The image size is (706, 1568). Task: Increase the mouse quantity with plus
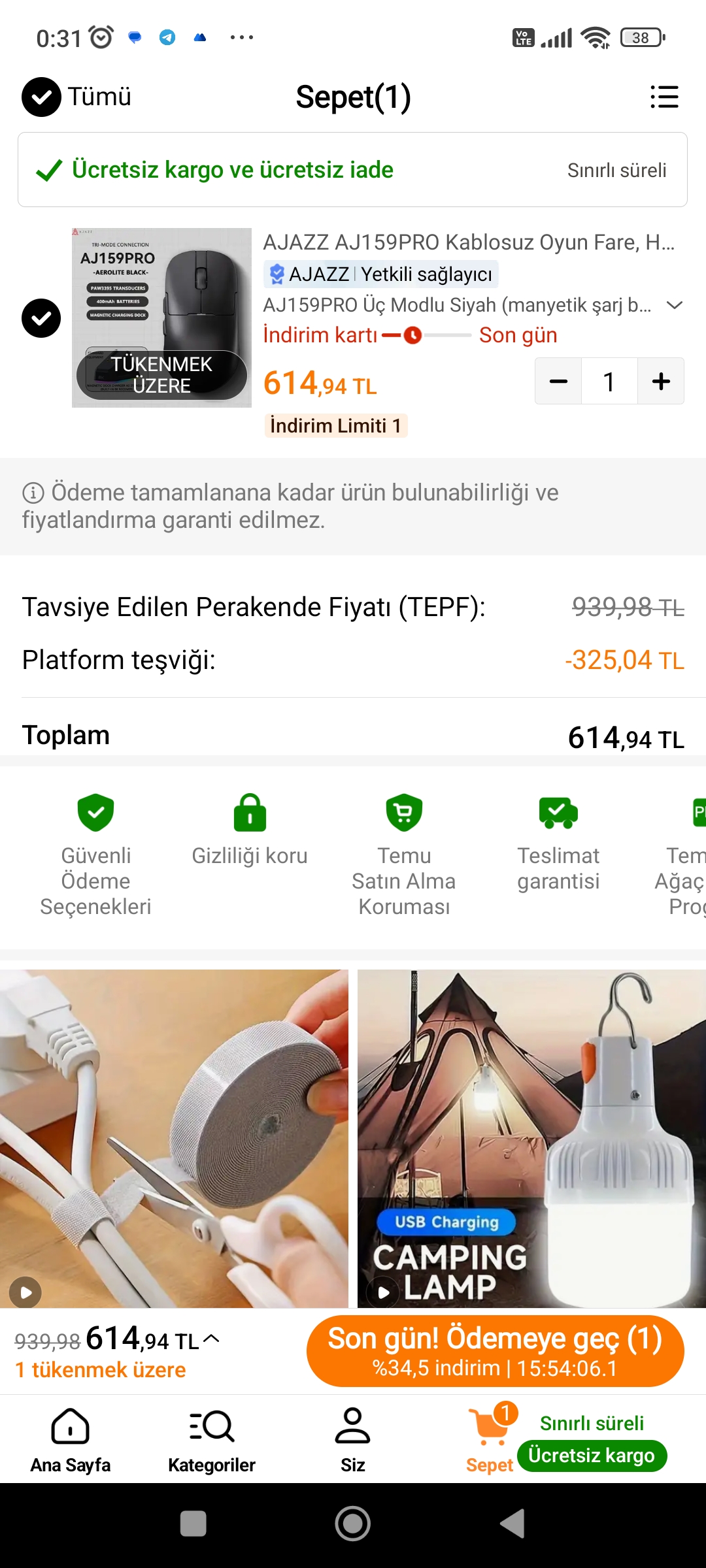pos(661,382)
